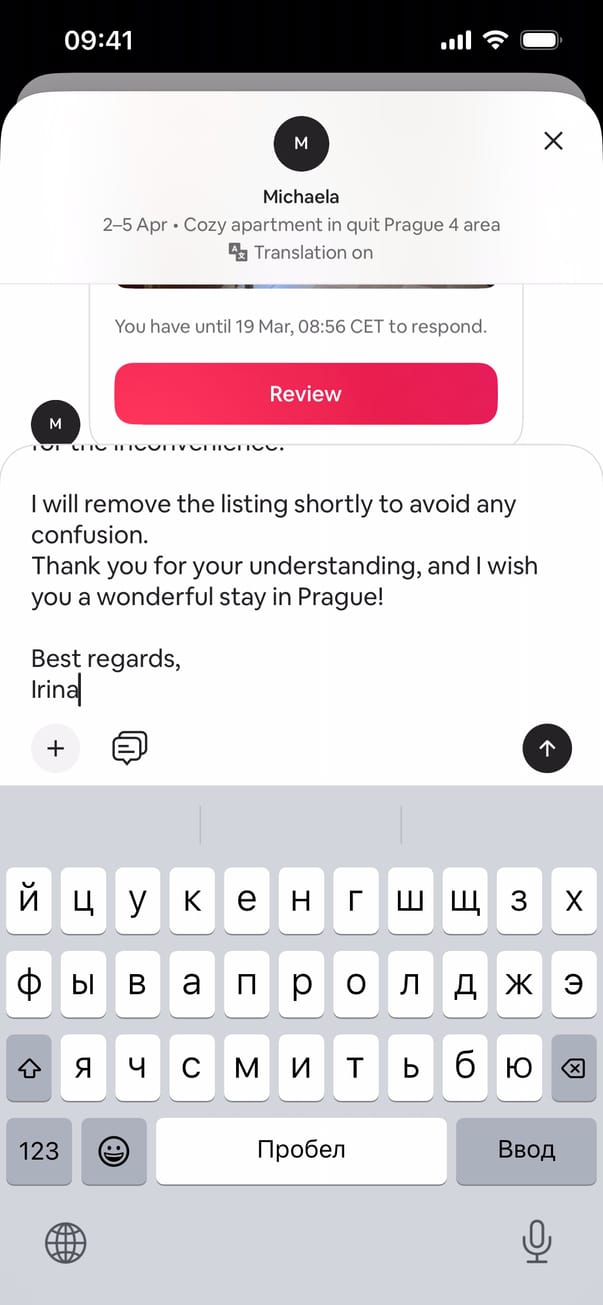Open the plus attachment menu
The height and width of the screenshot is (1305, 603).
56,748
